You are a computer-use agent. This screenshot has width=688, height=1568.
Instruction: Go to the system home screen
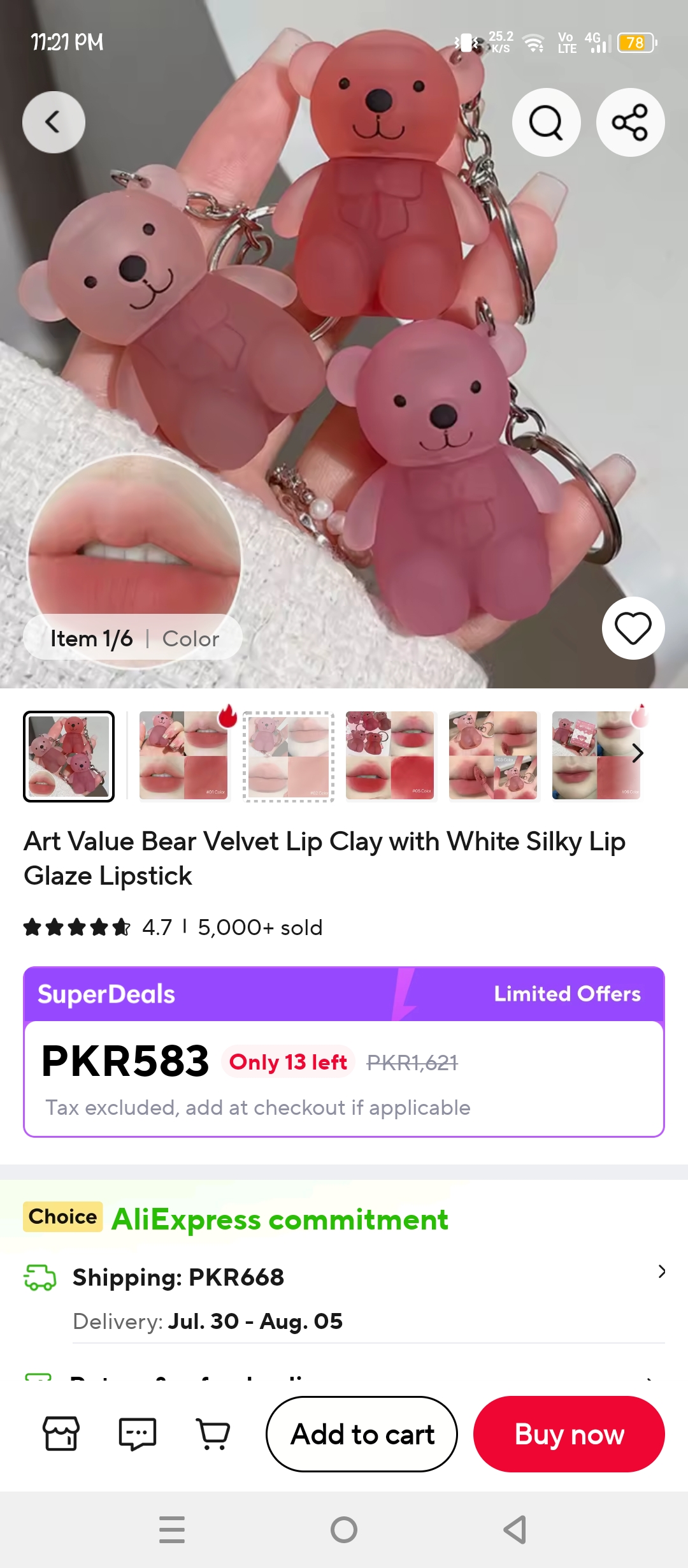point(344,1530)
